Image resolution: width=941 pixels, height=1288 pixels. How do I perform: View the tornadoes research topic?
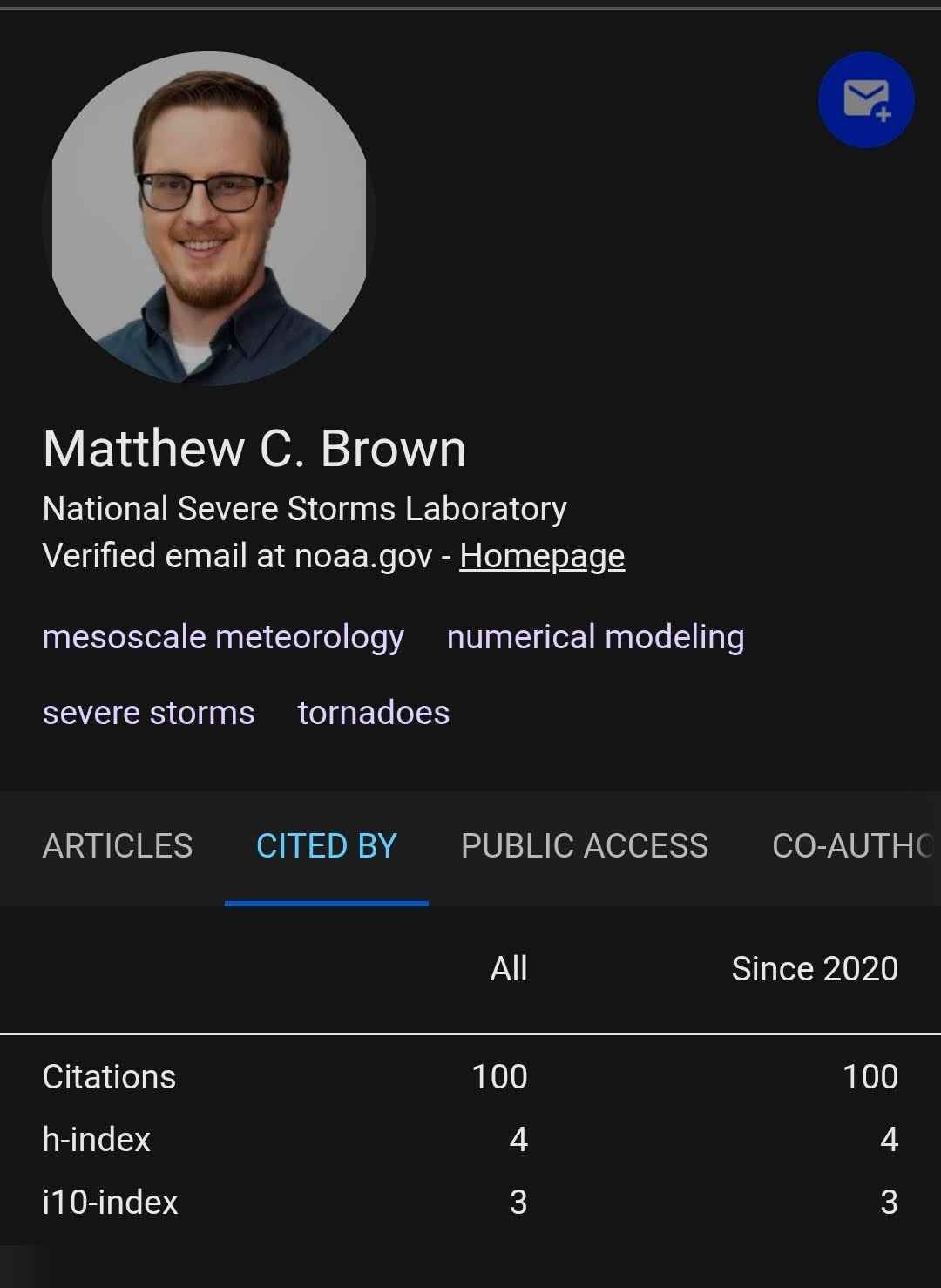tap(373, 713)
